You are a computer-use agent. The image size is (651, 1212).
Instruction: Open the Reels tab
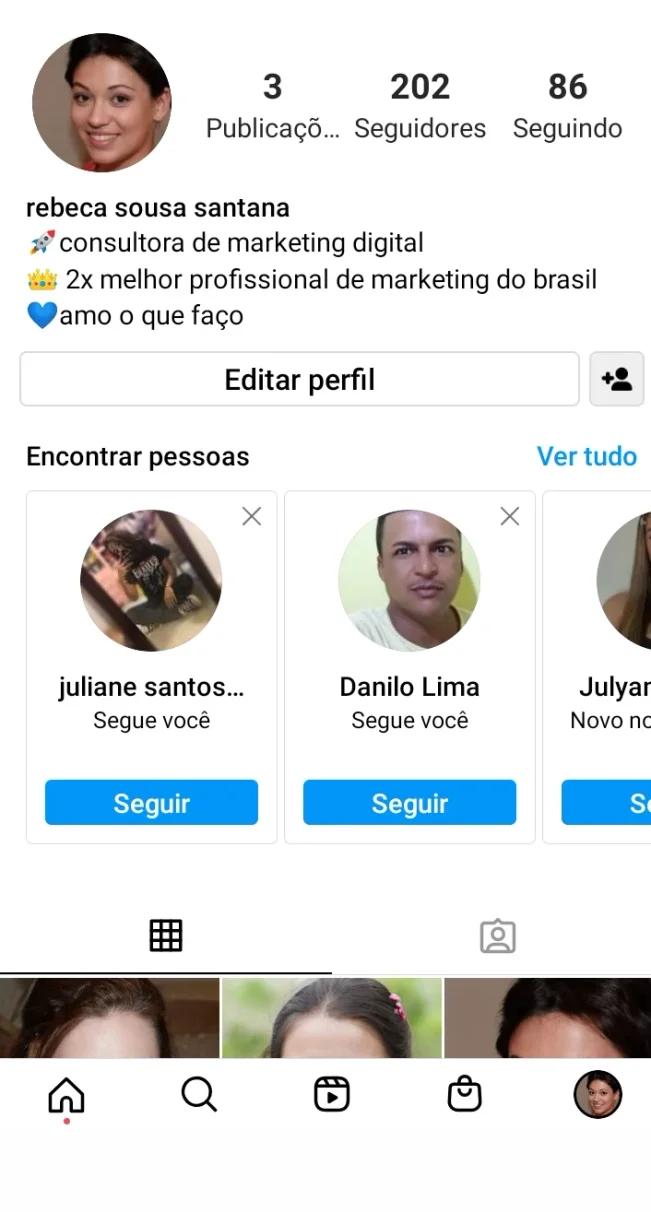332,1095
